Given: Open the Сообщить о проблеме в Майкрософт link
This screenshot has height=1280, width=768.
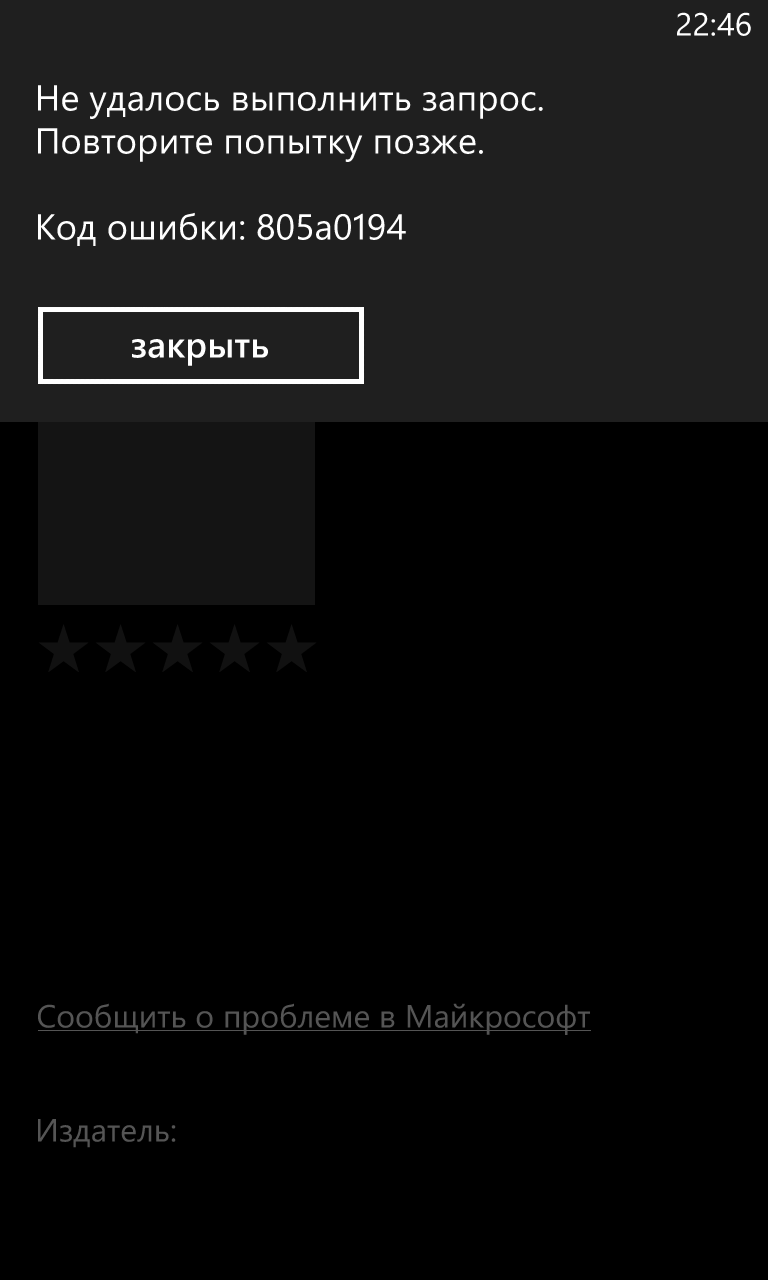Looking at the screenshot, I should pos(314,1018).
